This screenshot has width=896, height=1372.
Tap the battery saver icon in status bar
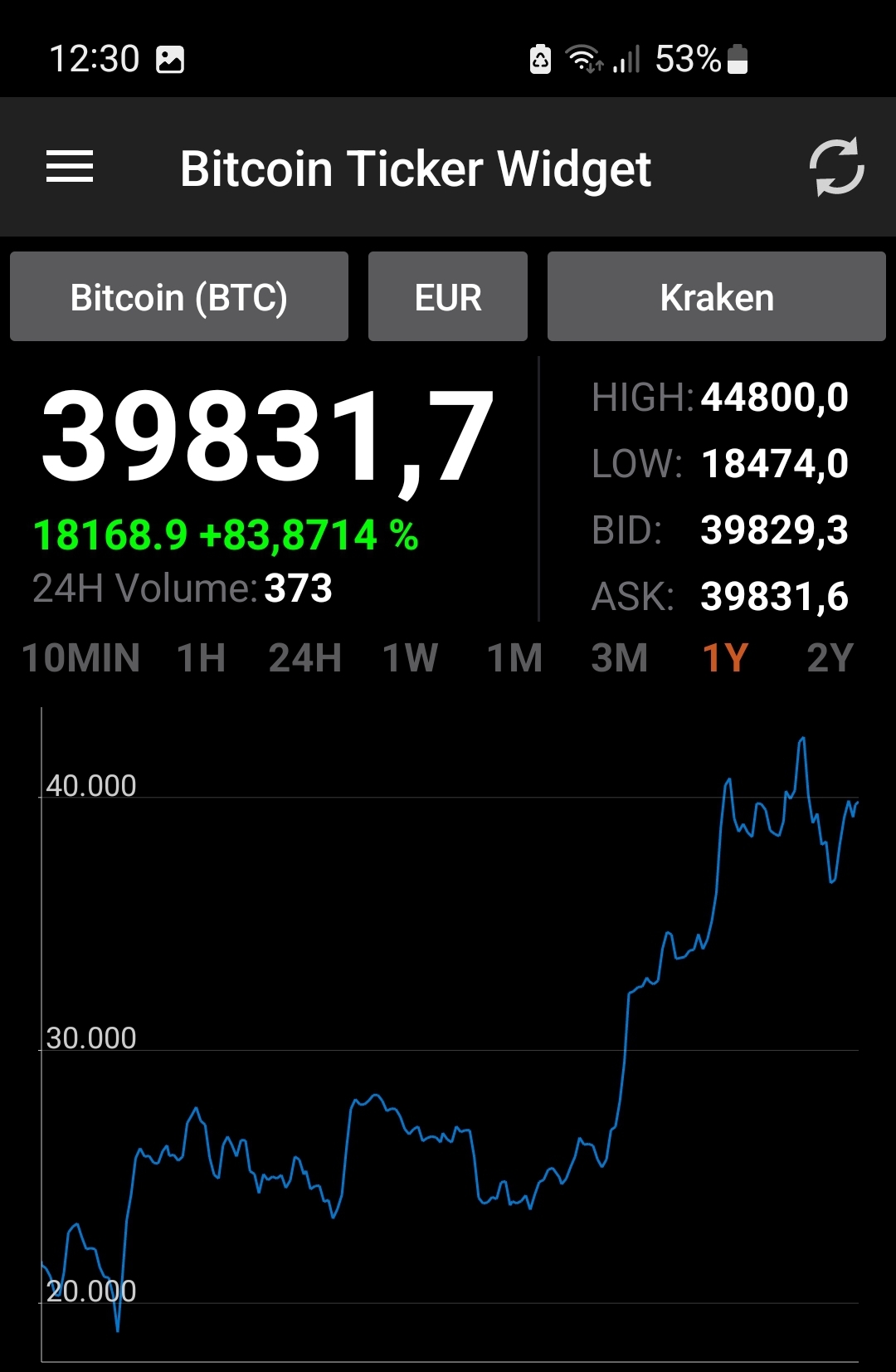click(x=538, y=59)
